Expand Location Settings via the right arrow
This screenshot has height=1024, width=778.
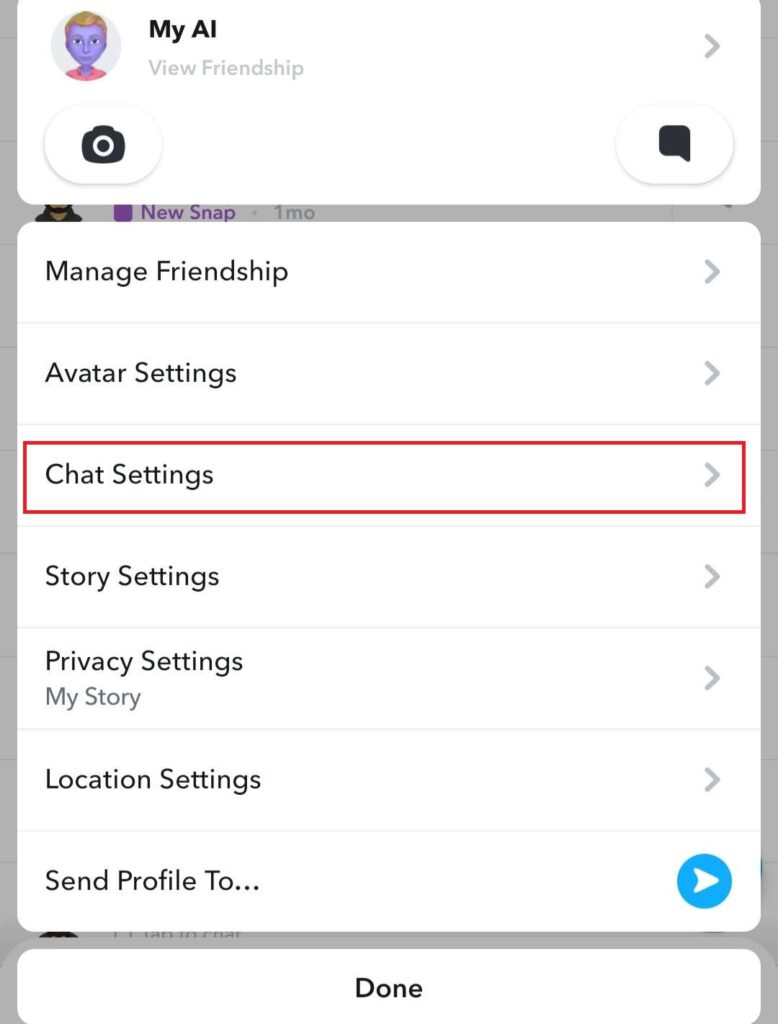coord(712,780)
